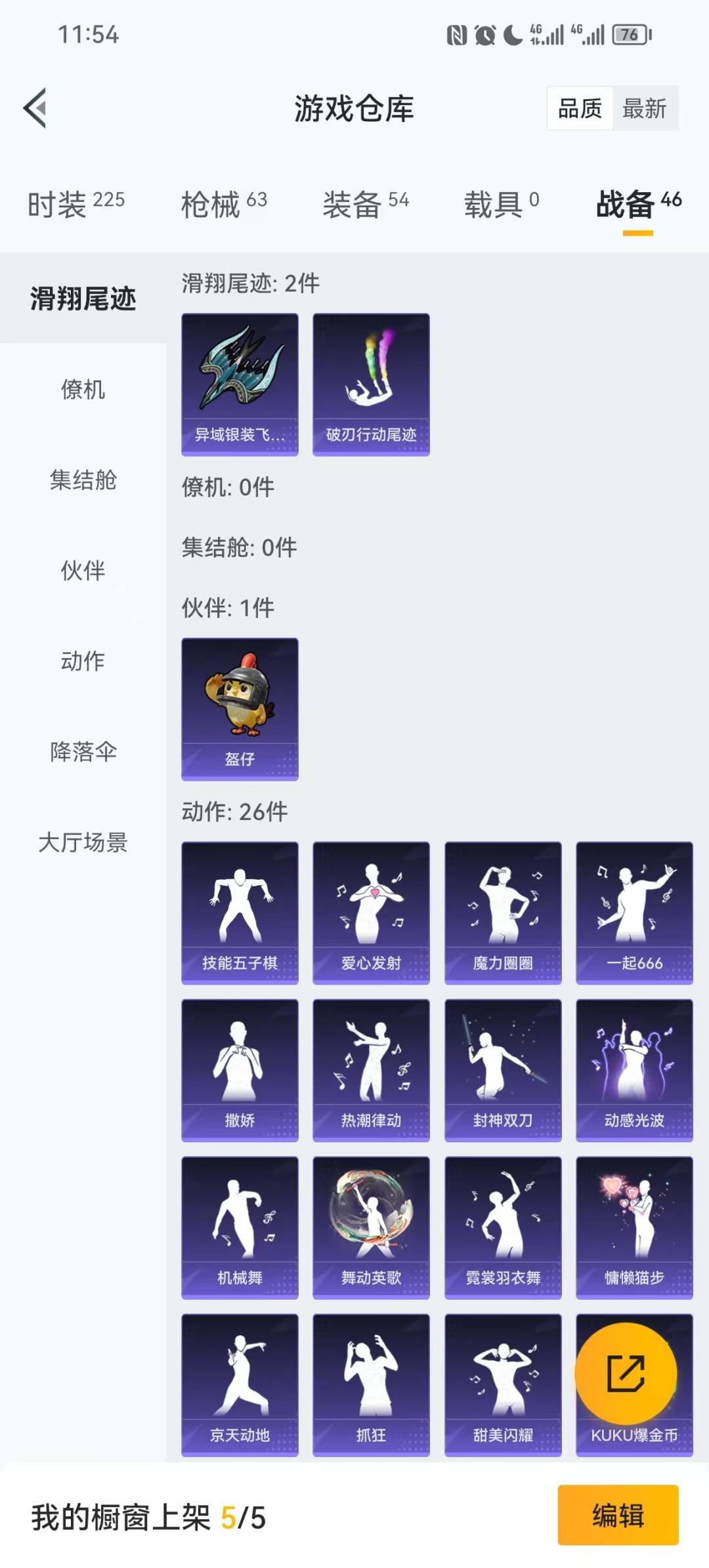This screenshot has width=709, height=1568.
Task: Switch to the 时装 tab
Action: coord(75,204)
